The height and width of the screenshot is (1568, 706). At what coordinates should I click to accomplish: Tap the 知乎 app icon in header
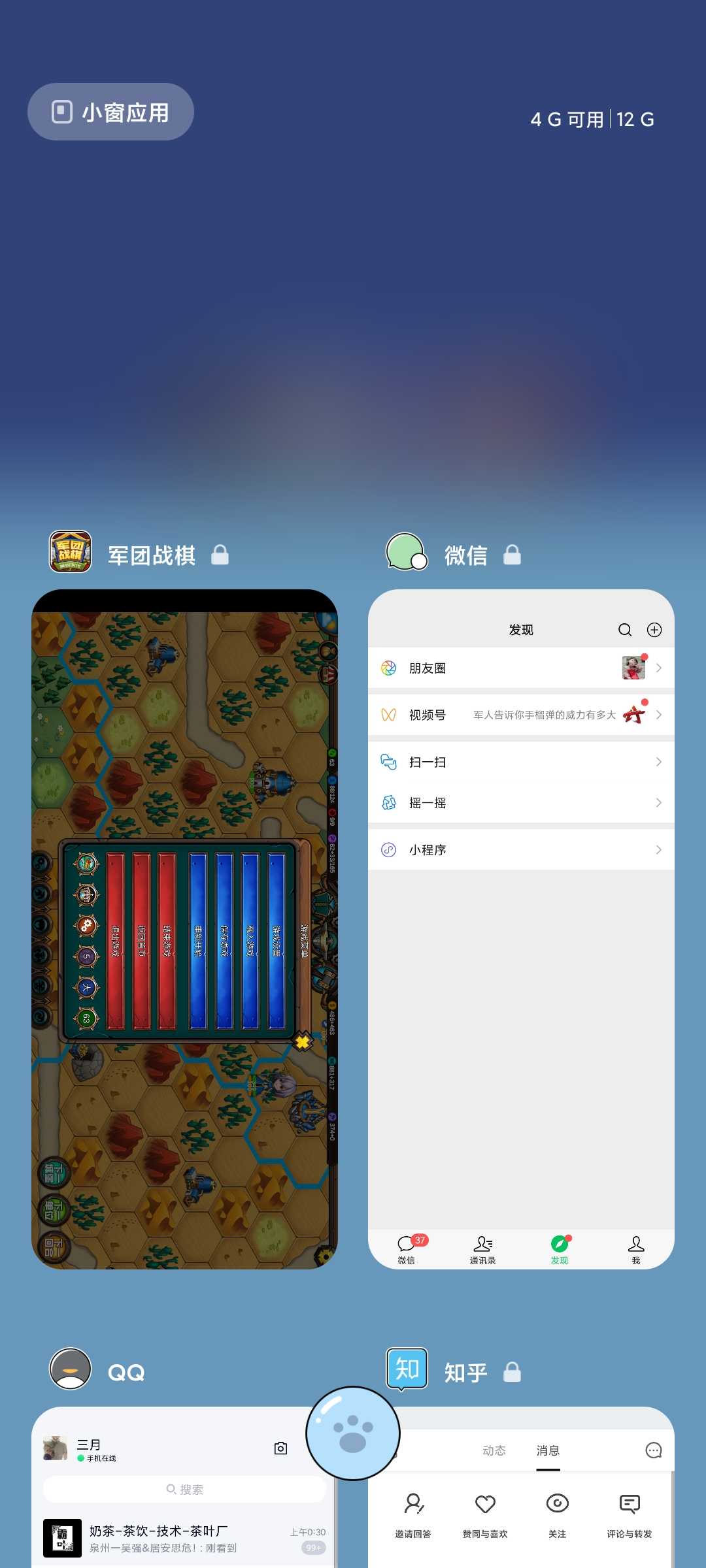[x=407, y=1369]
